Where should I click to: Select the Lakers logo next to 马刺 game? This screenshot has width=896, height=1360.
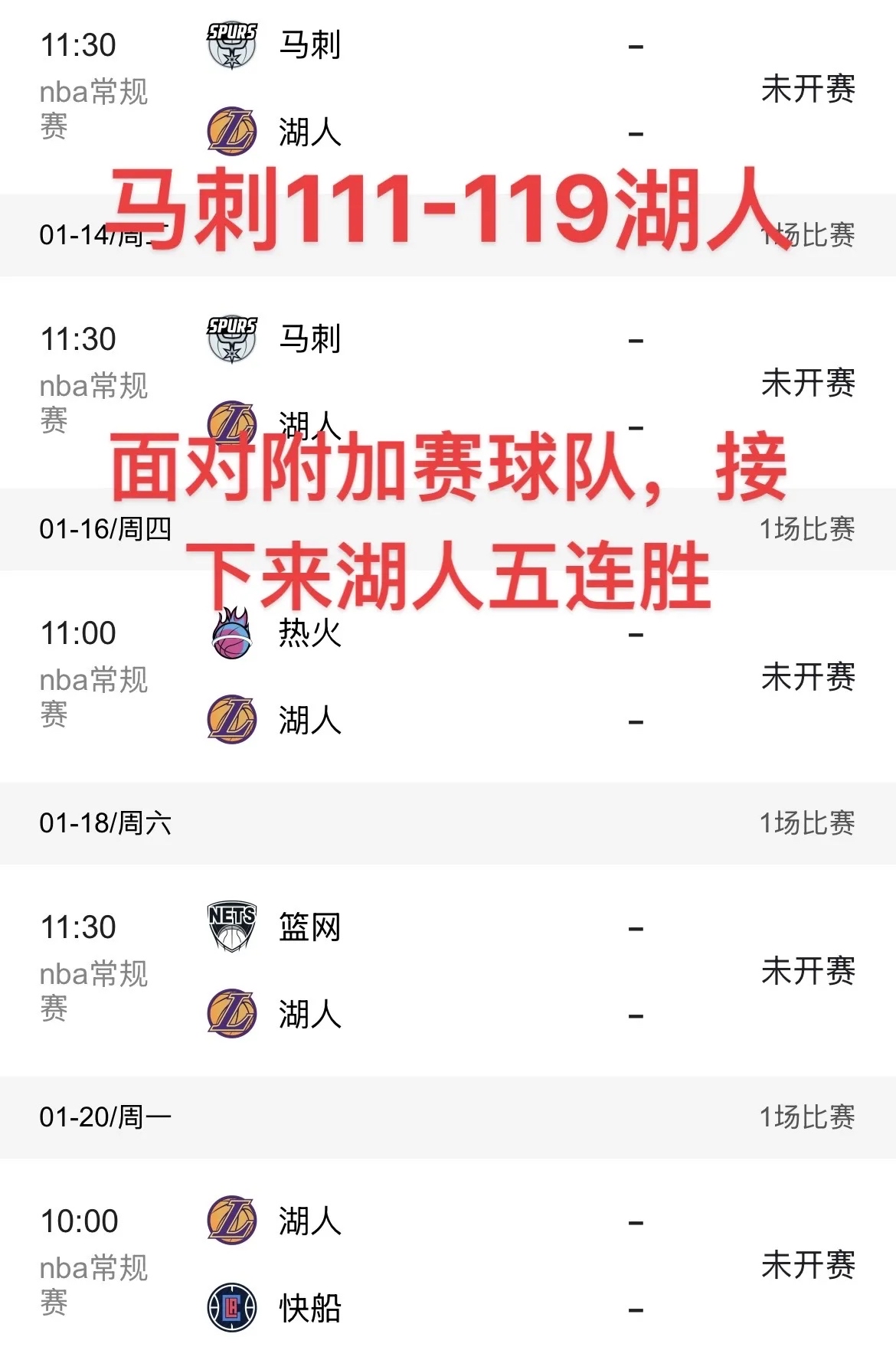point(234,132)
